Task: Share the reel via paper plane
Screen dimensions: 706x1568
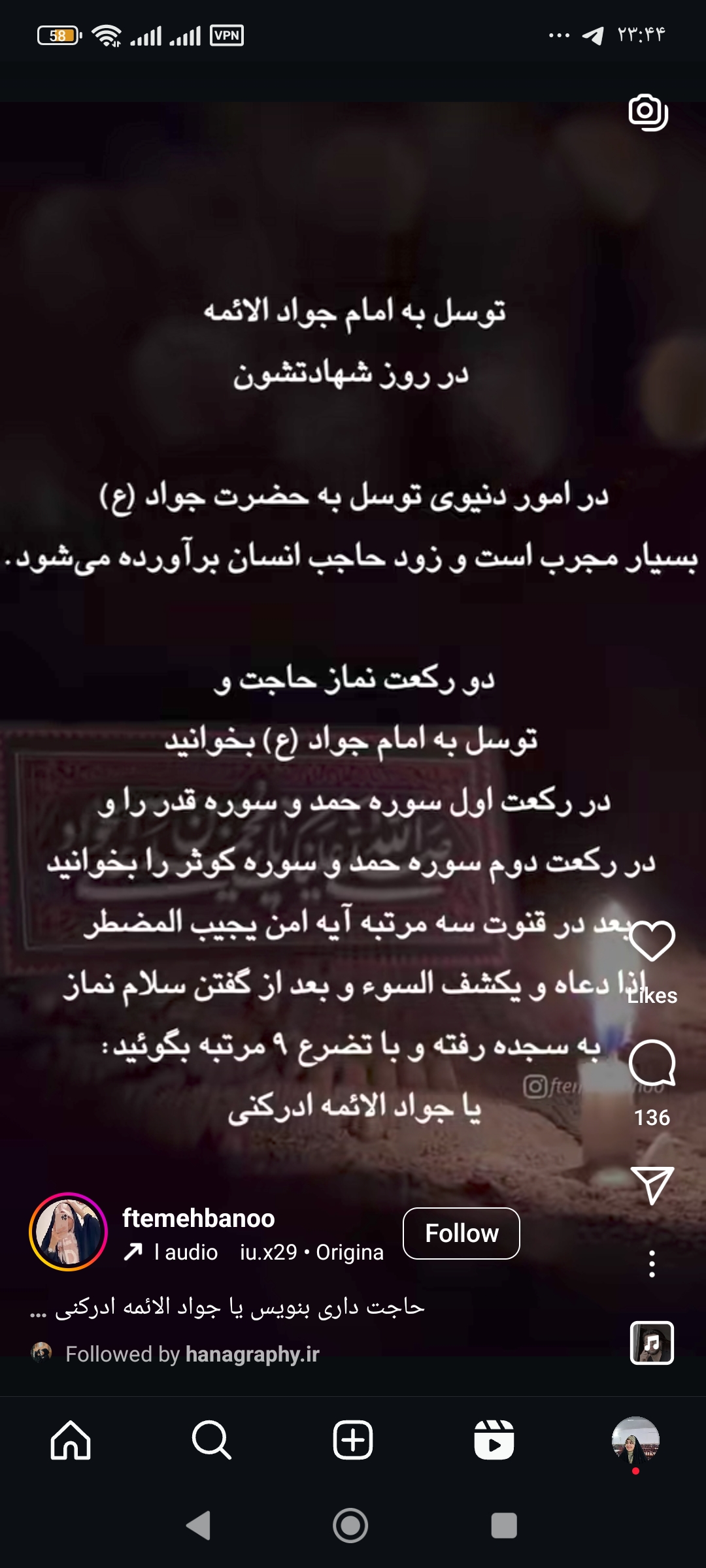Action: [x=652, y=1184]
